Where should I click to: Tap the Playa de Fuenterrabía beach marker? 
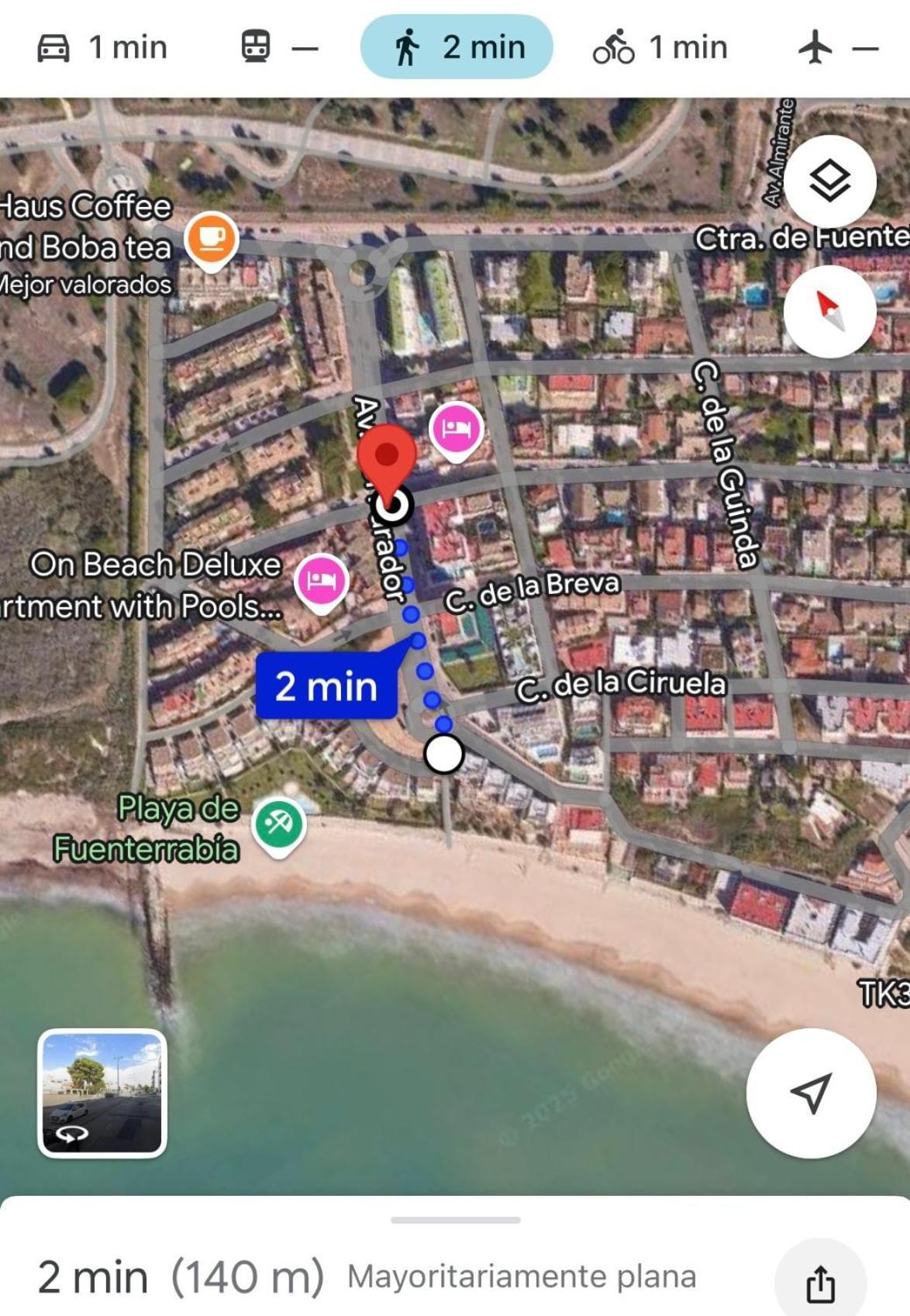click(279, 824)
